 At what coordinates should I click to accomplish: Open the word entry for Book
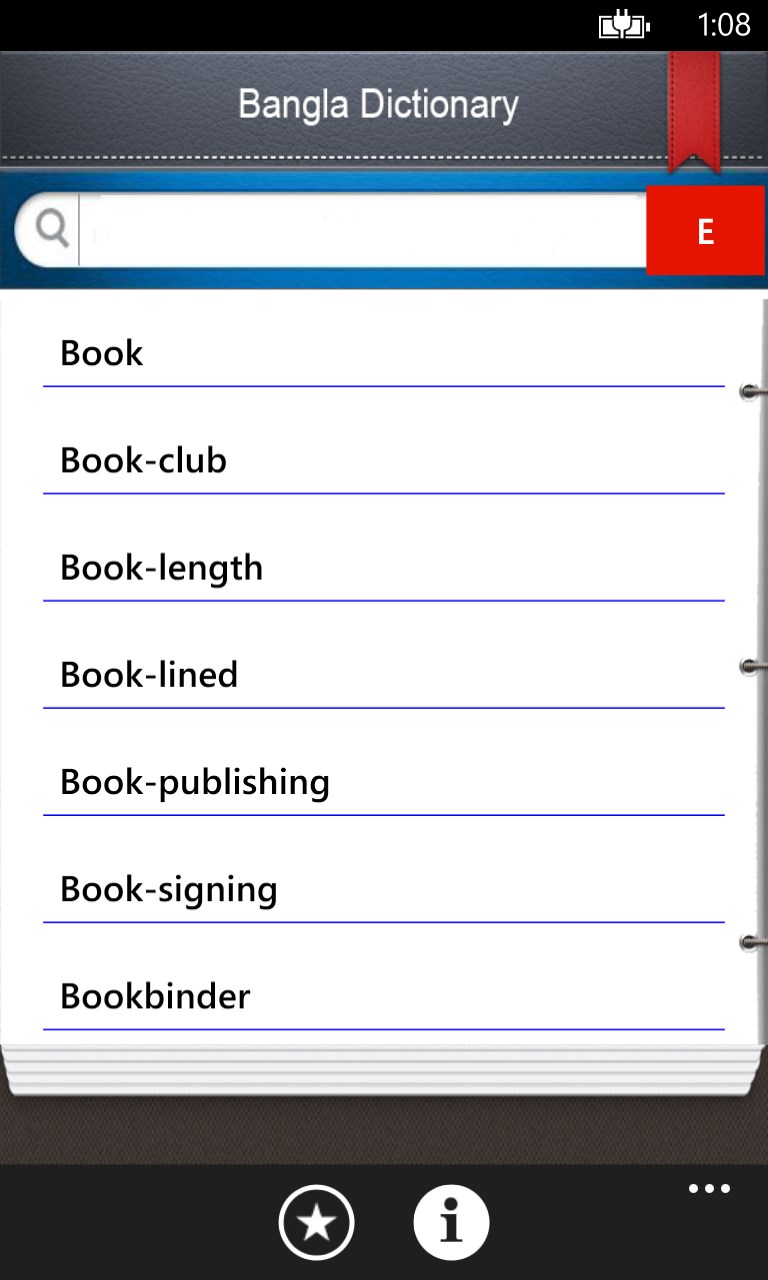coord(102,353)
